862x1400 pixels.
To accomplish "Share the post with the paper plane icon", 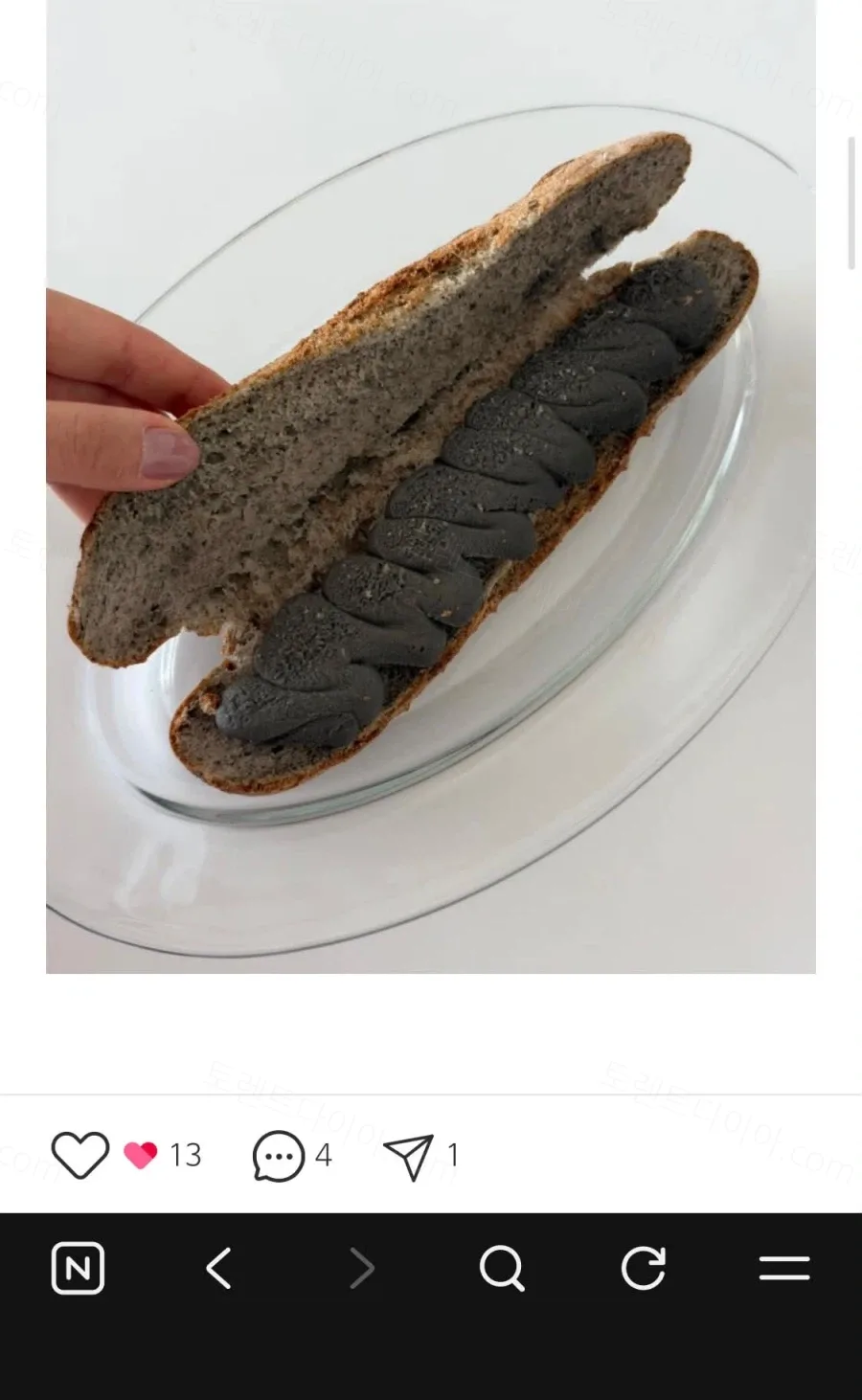I will [408, 1157].
